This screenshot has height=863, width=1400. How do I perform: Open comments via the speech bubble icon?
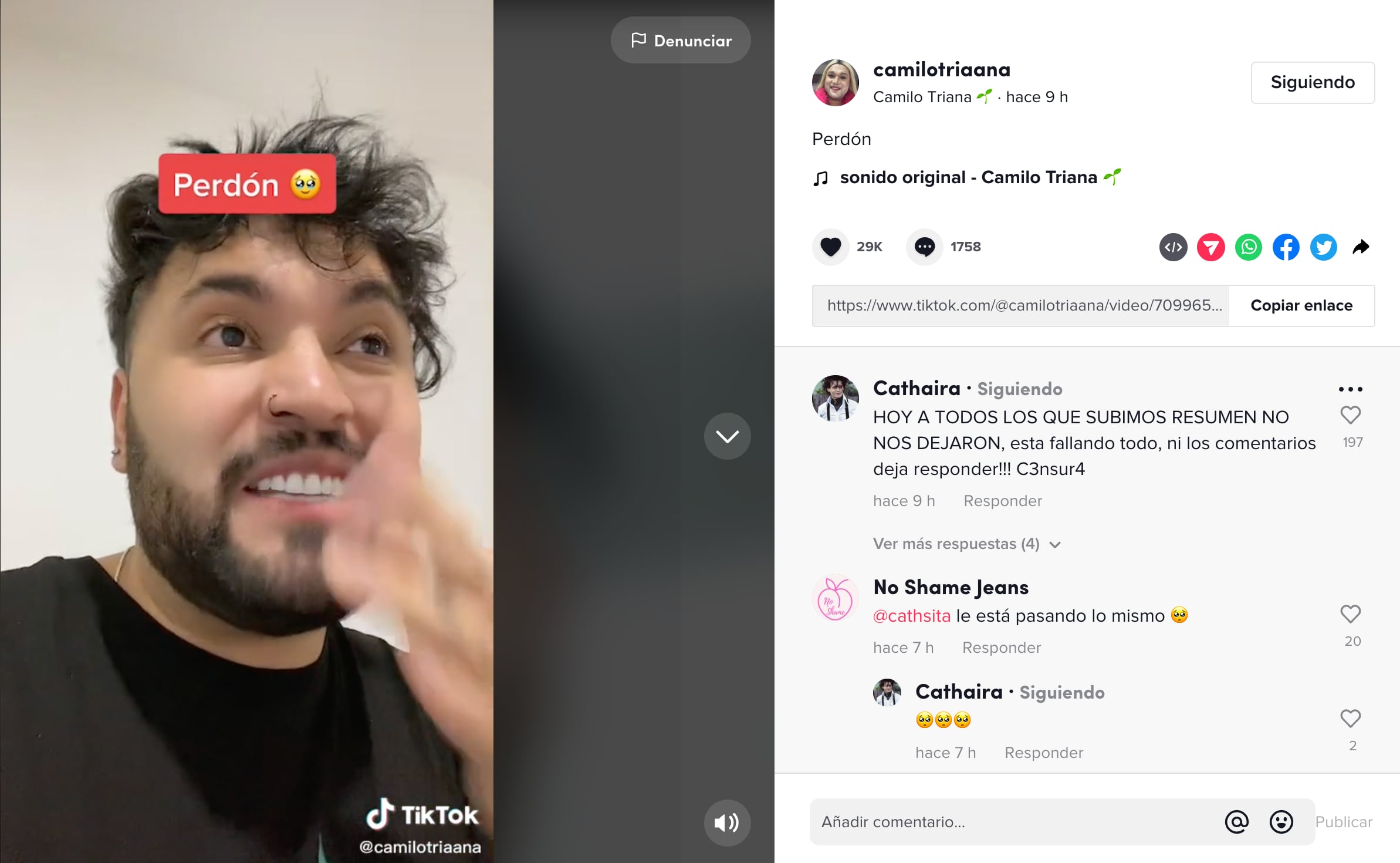pos(925,247)
